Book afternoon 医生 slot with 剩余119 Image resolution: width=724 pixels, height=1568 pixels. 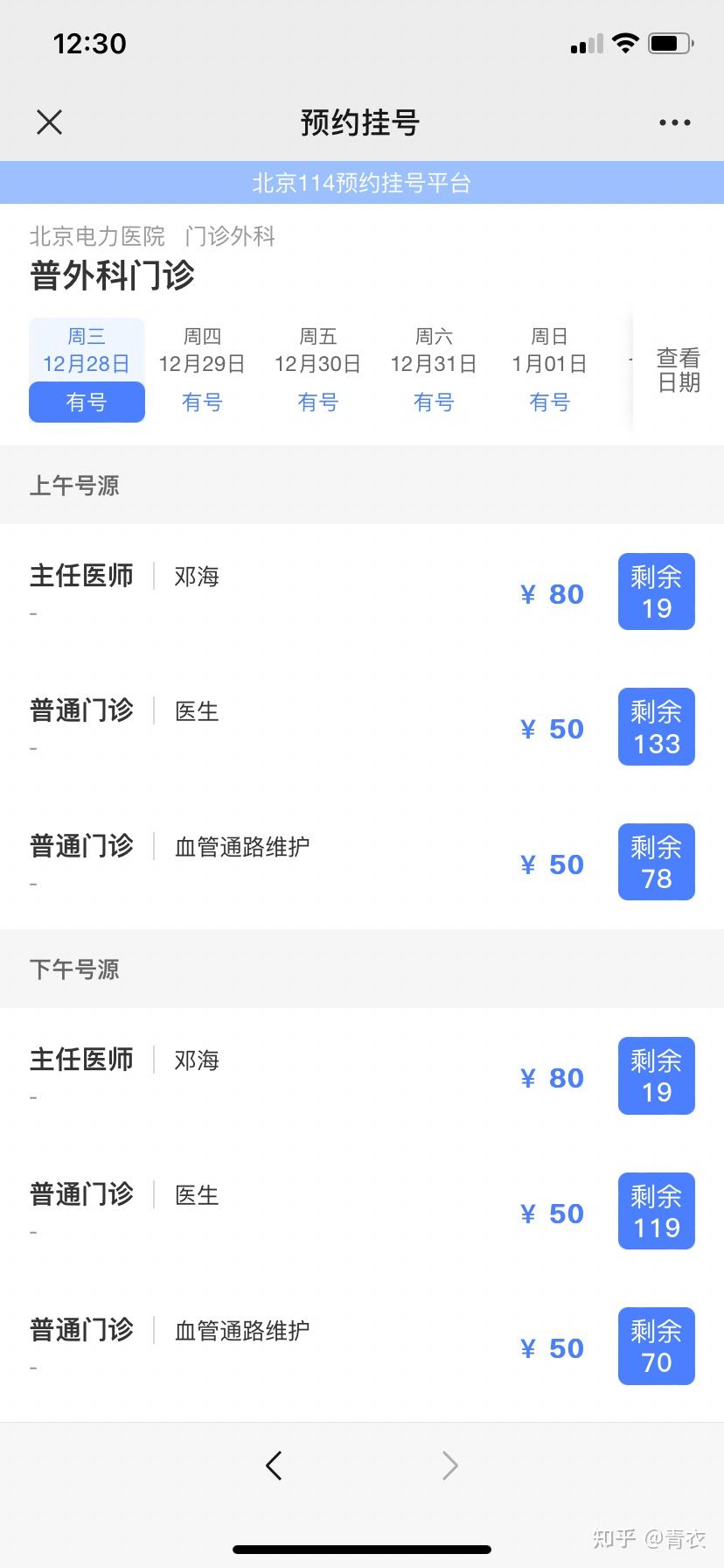pos(656,1211)
